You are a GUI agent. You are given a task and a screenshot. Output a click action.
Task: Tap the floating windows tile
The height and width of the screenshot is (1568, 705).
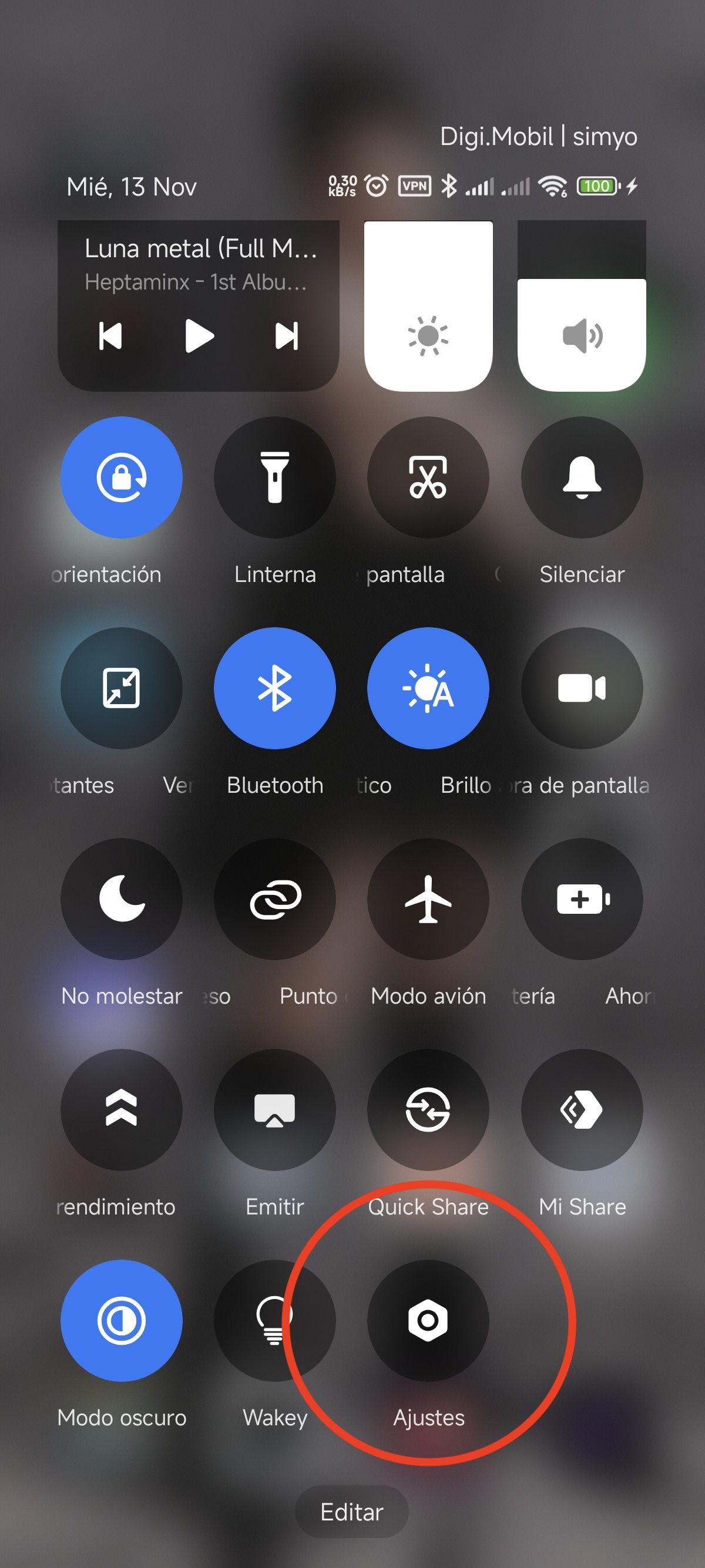[x=121, y=688]
